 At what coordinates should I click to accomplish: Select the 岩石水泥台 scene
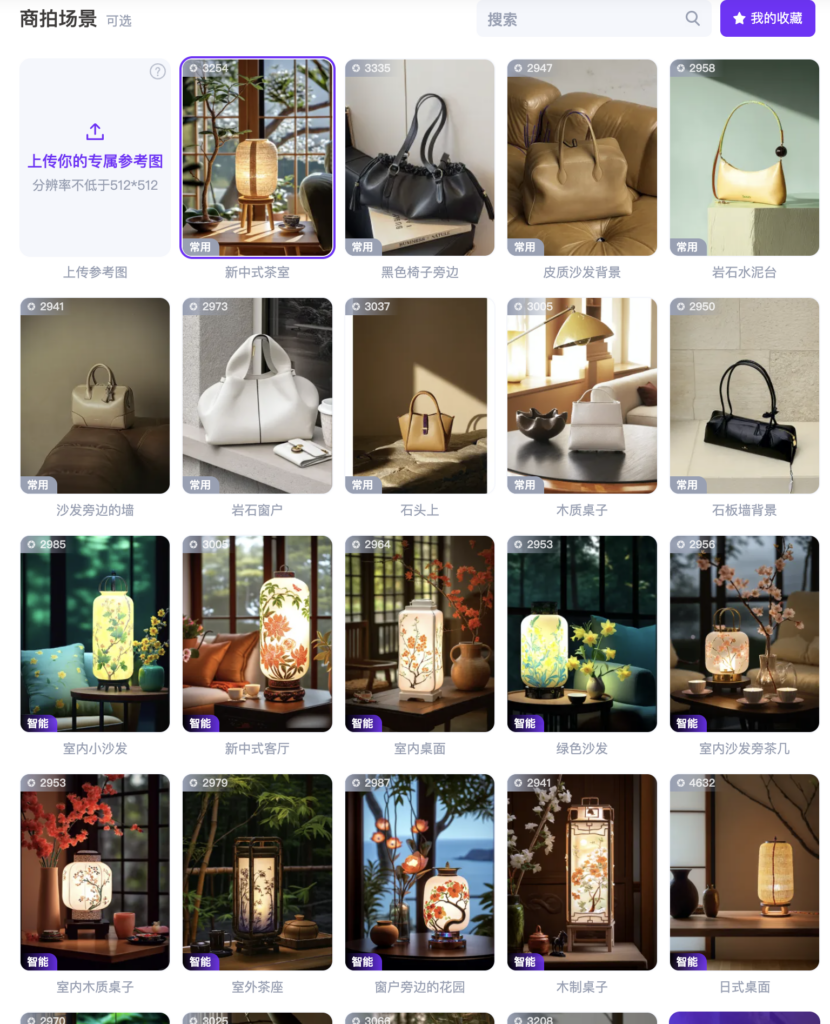pos(744,157)
